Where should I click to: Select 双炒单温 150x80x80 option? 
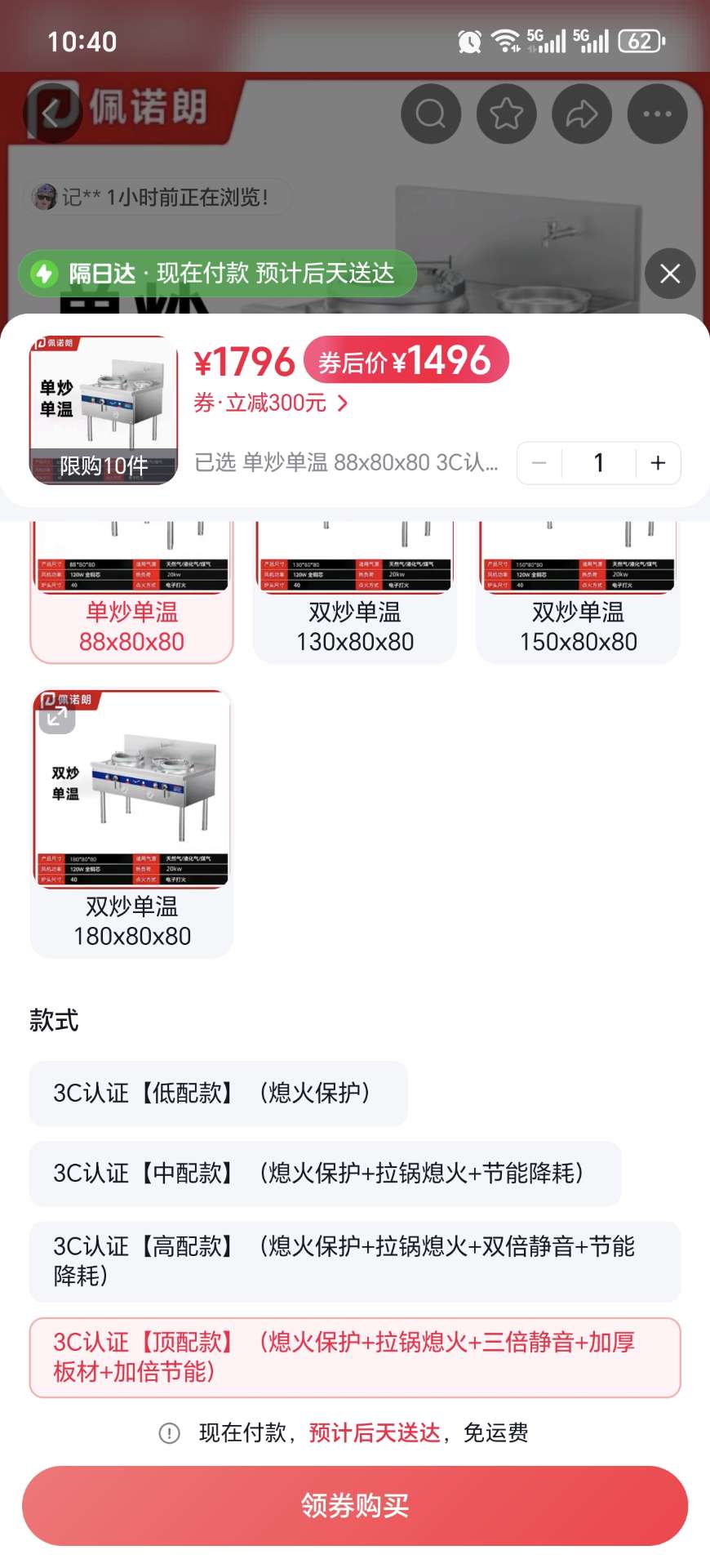(578, 626)
